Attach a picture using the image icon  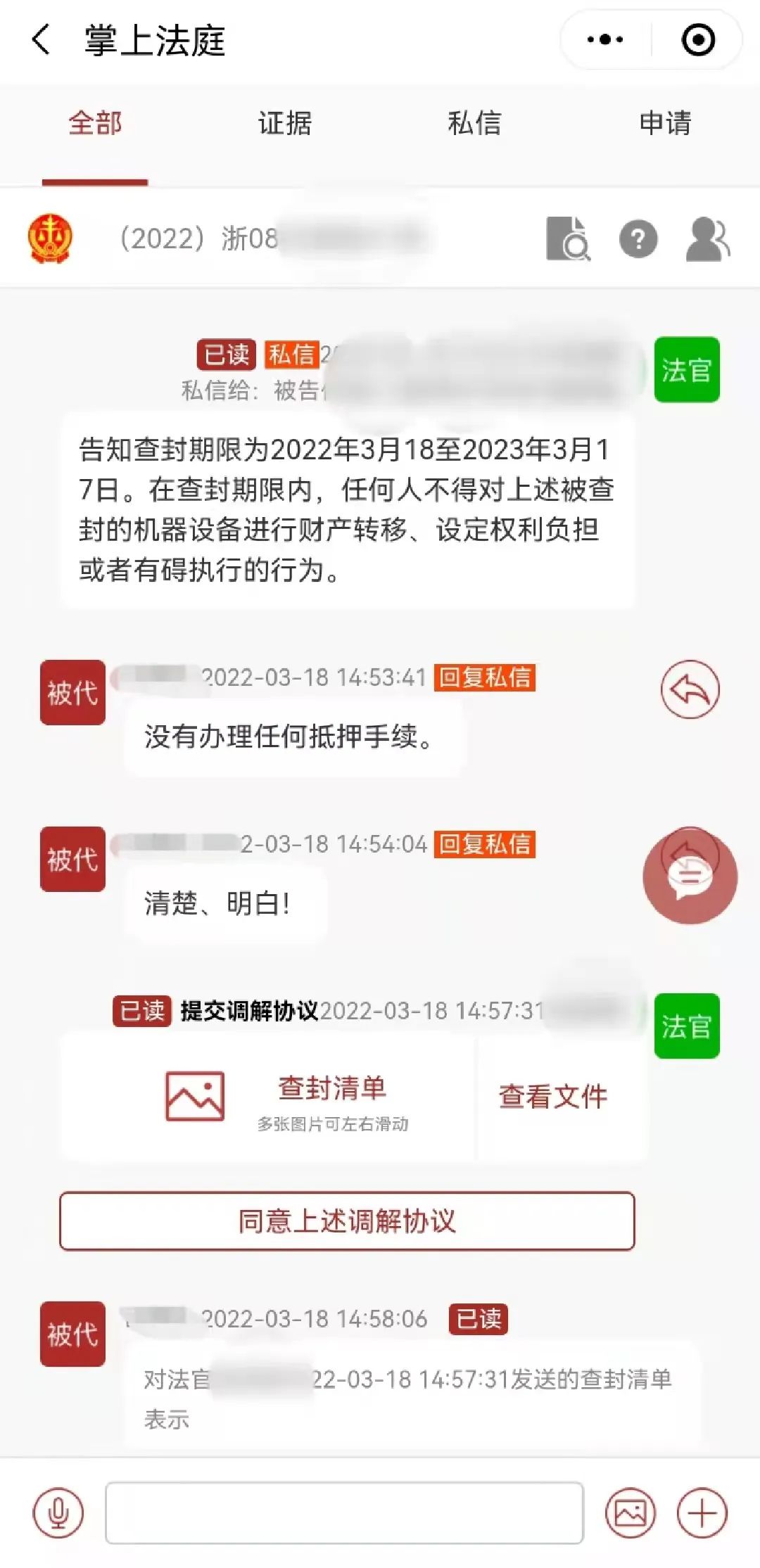[x=630, y=1513]
